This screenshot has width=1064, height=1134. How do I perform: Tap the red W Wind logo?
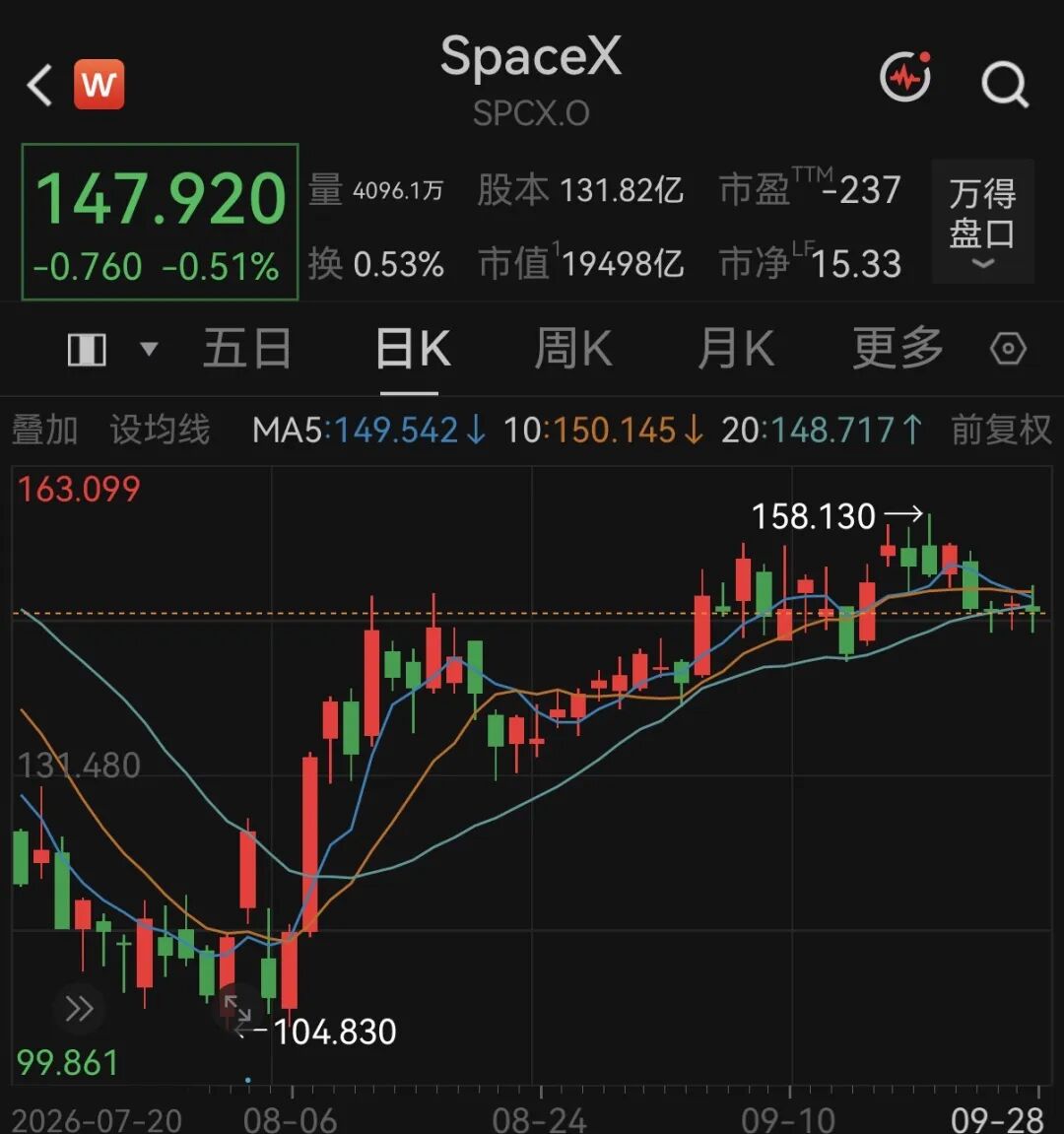[x=100, y=85]
